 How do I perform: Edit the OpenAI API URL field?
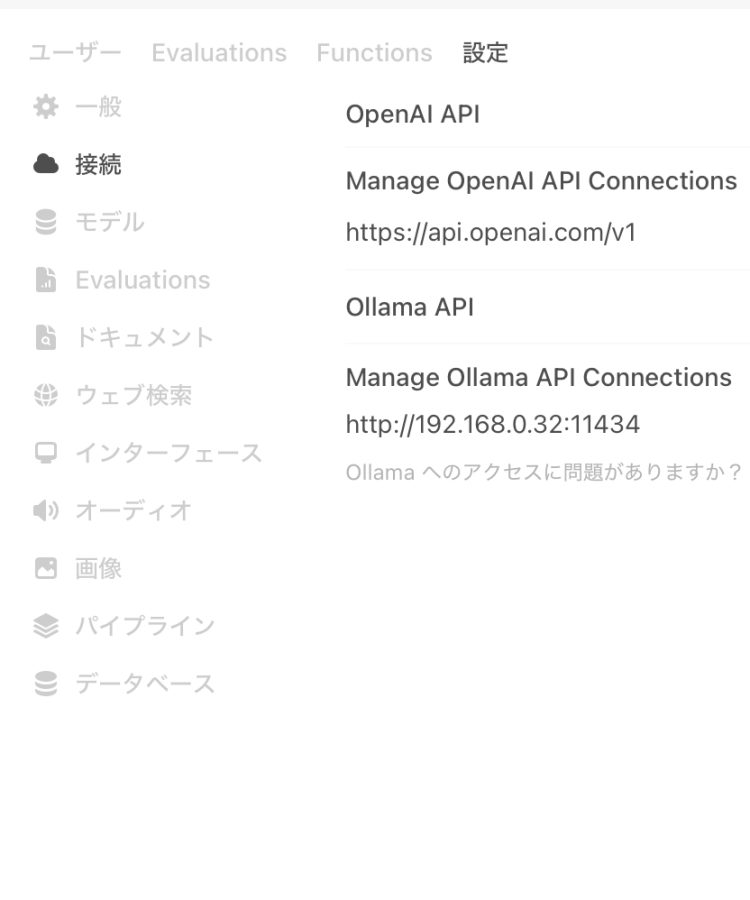click(490, 233)
